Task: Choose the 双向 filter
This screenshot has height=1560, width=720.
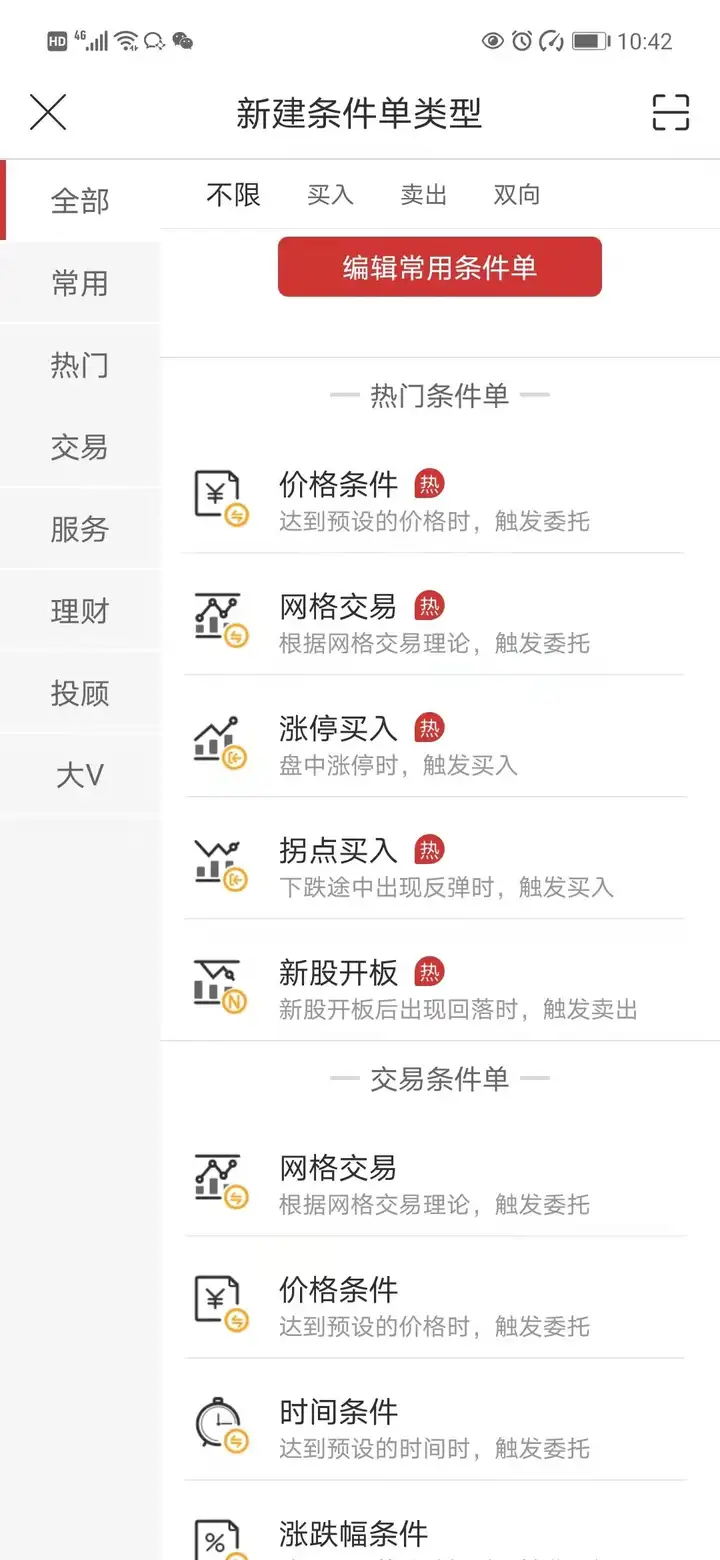Action: (x=516, y=194)
